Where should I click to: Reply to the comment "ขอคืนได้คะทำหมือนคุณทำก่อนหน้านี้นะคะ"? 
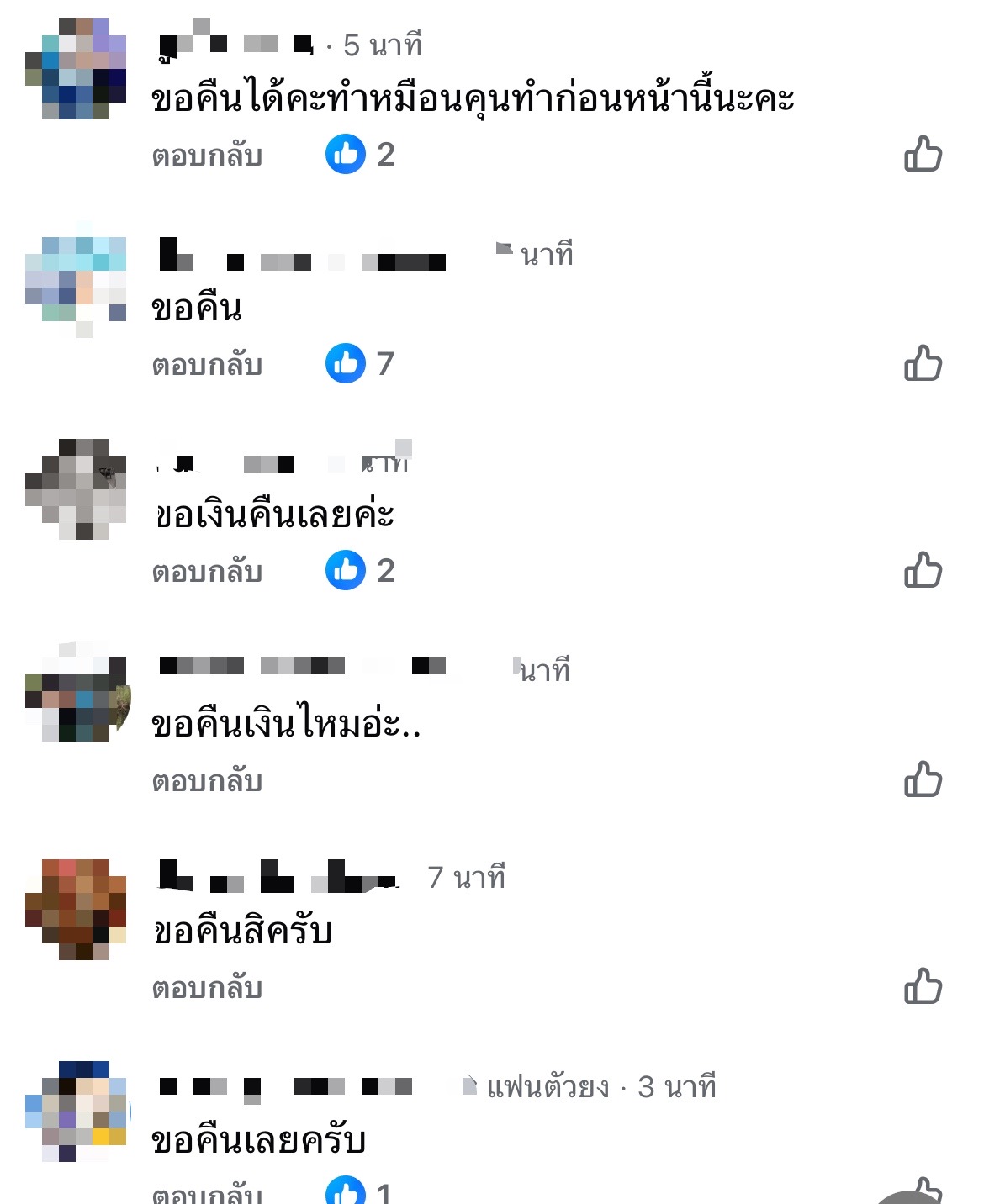(x=207, y=156)
